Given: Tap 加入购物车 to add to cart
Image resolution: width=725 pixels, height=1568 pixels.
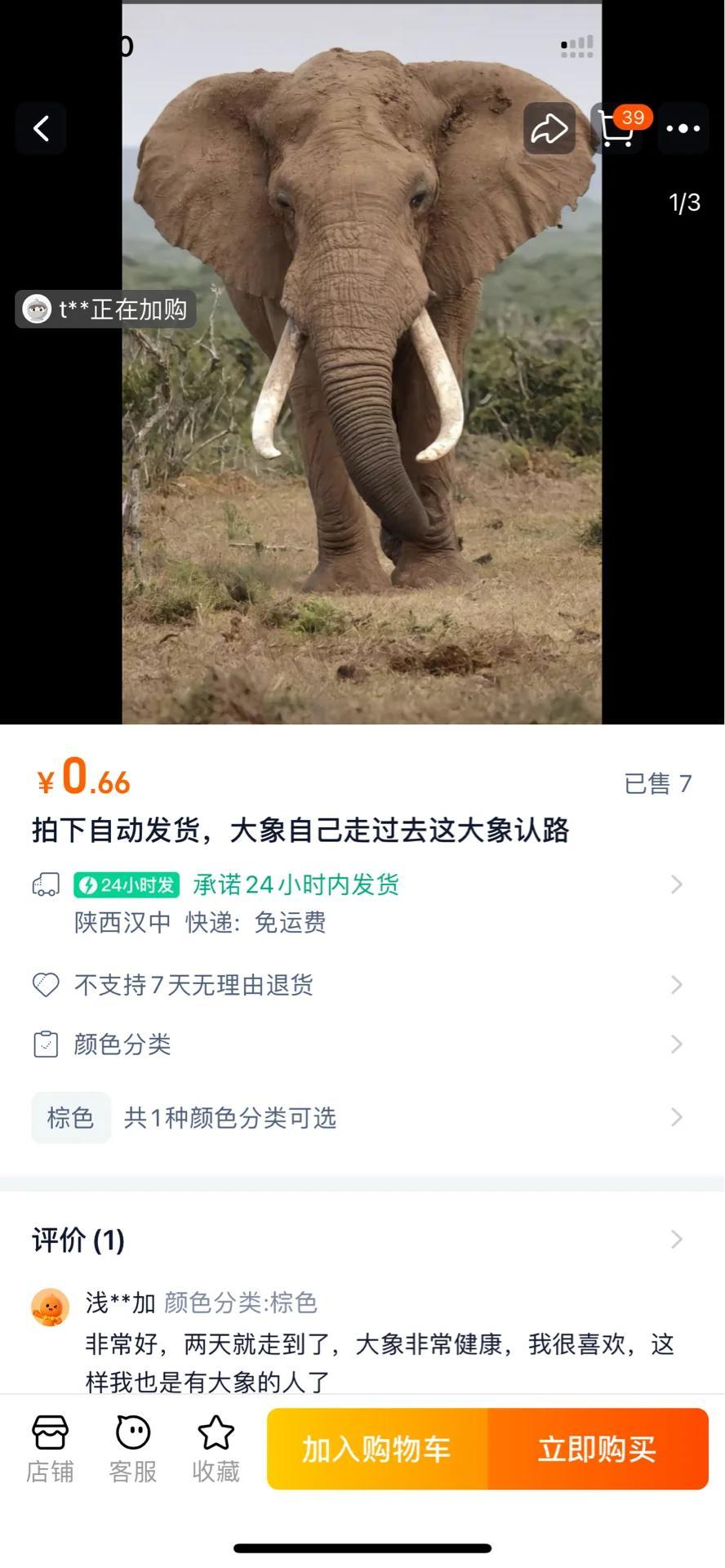Looking at the screenshot, I should [x=377, y=1449].
